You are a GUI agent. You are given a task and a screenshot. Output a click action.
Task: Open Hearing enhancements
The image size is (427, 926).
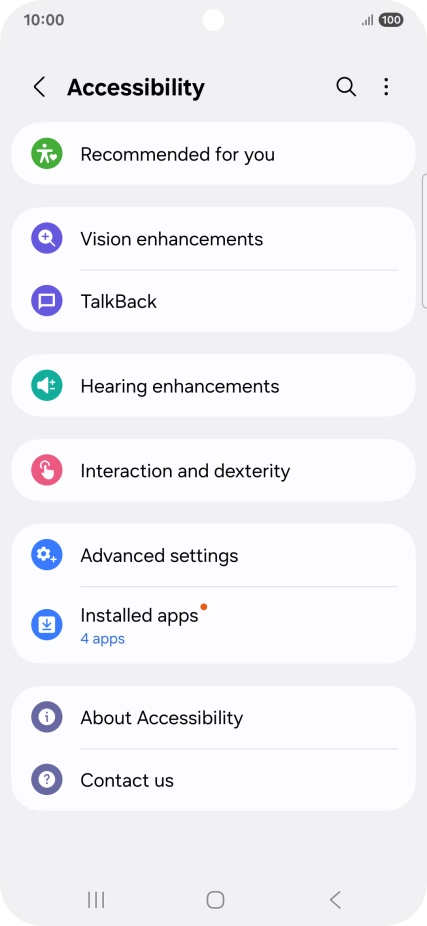(213, 386)
